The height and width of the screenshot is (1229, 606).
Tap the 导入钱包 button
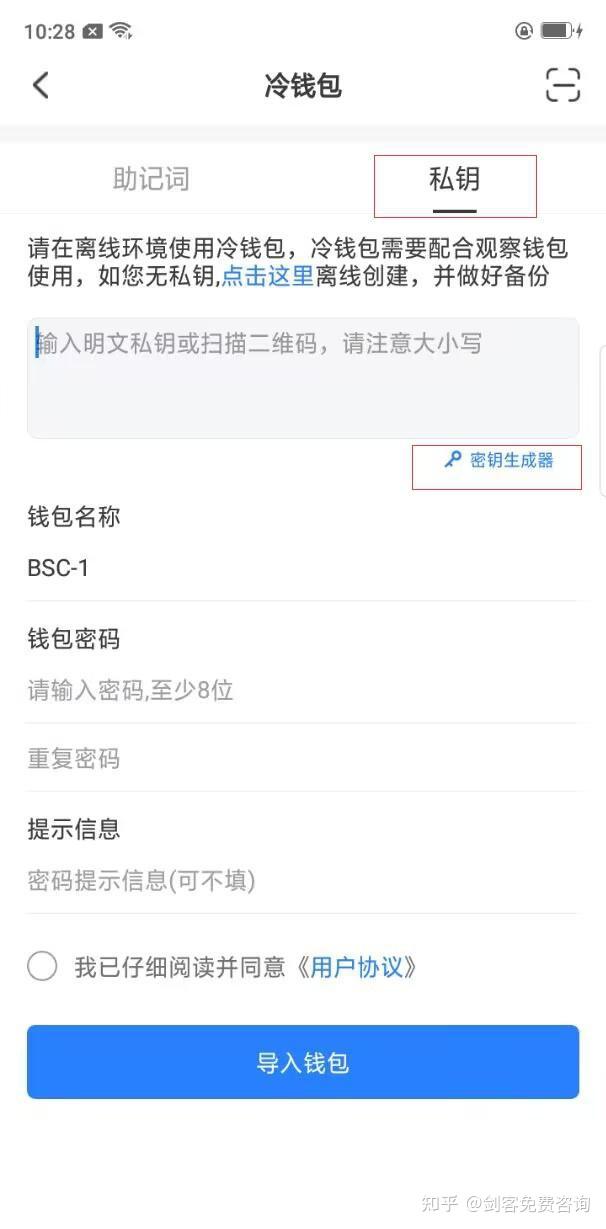point(302,1062)
